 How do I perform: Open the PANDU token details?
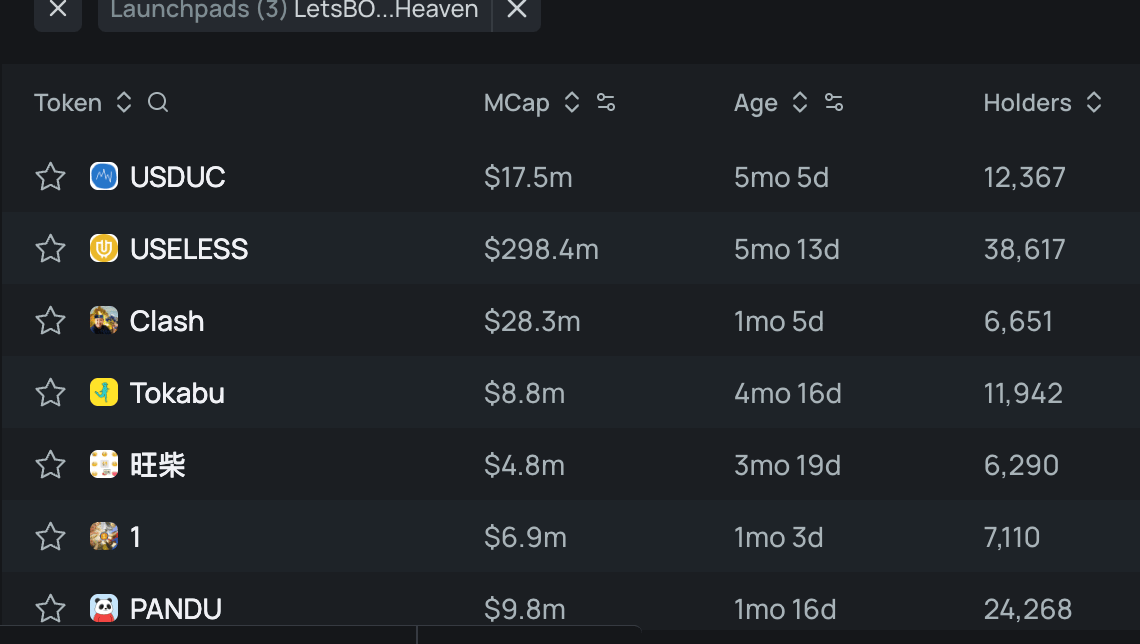coord(175,608)
